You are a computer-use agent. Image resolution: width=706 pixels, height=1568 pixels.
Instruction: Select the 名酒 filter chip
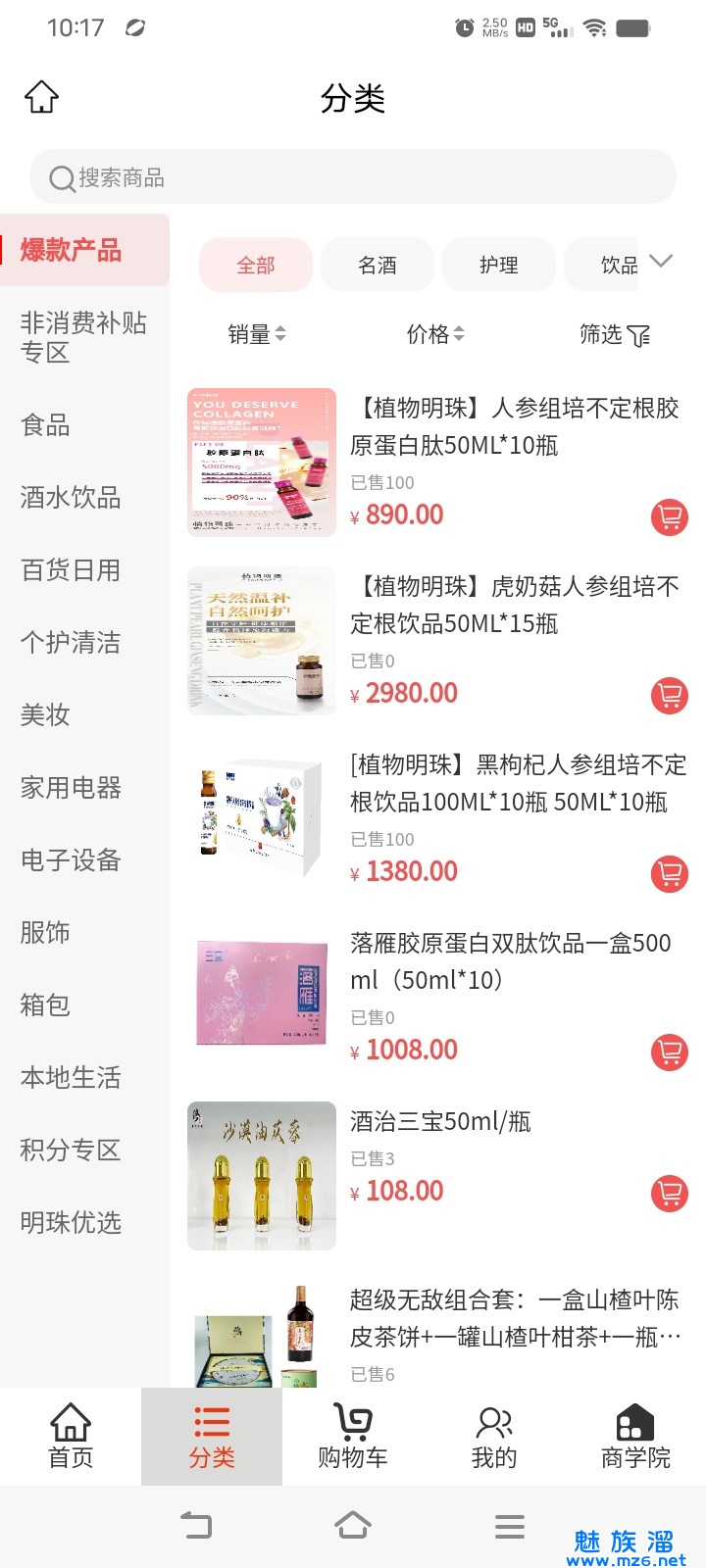coord(378,265)
